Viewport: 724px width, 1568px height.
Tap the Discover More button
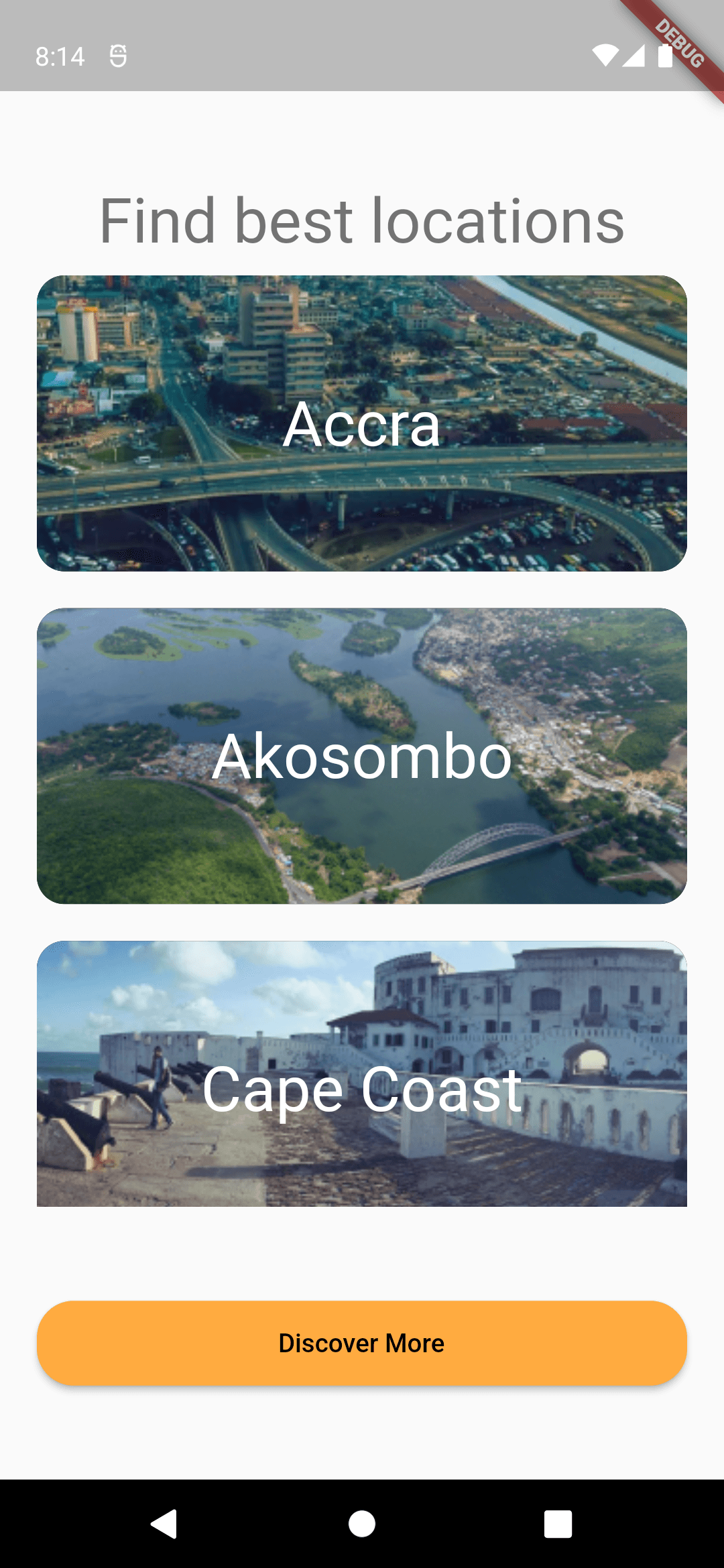tap(362, 1343)
